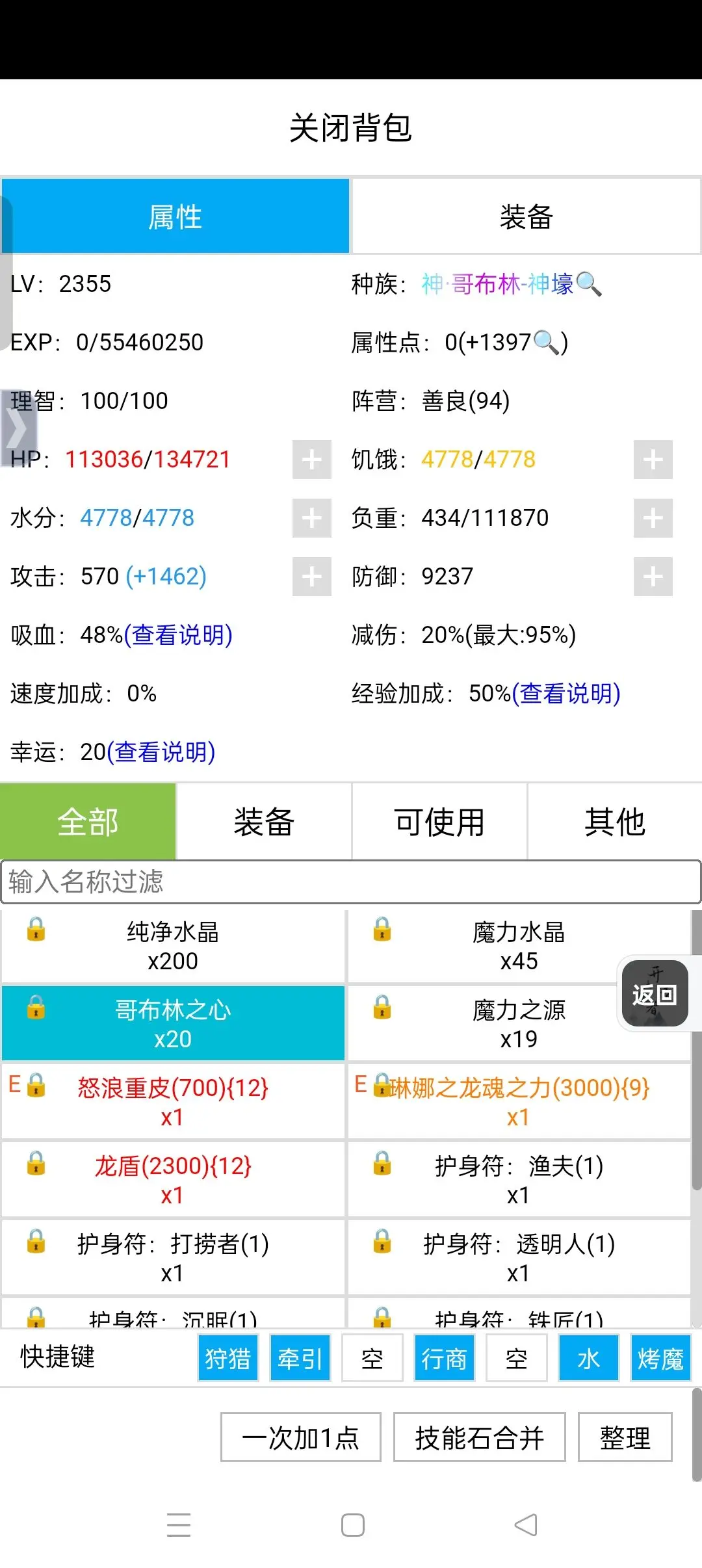Increase 饥饿 with its plus button
Viewport: 702px width, 1568px height.
point(653,460)
